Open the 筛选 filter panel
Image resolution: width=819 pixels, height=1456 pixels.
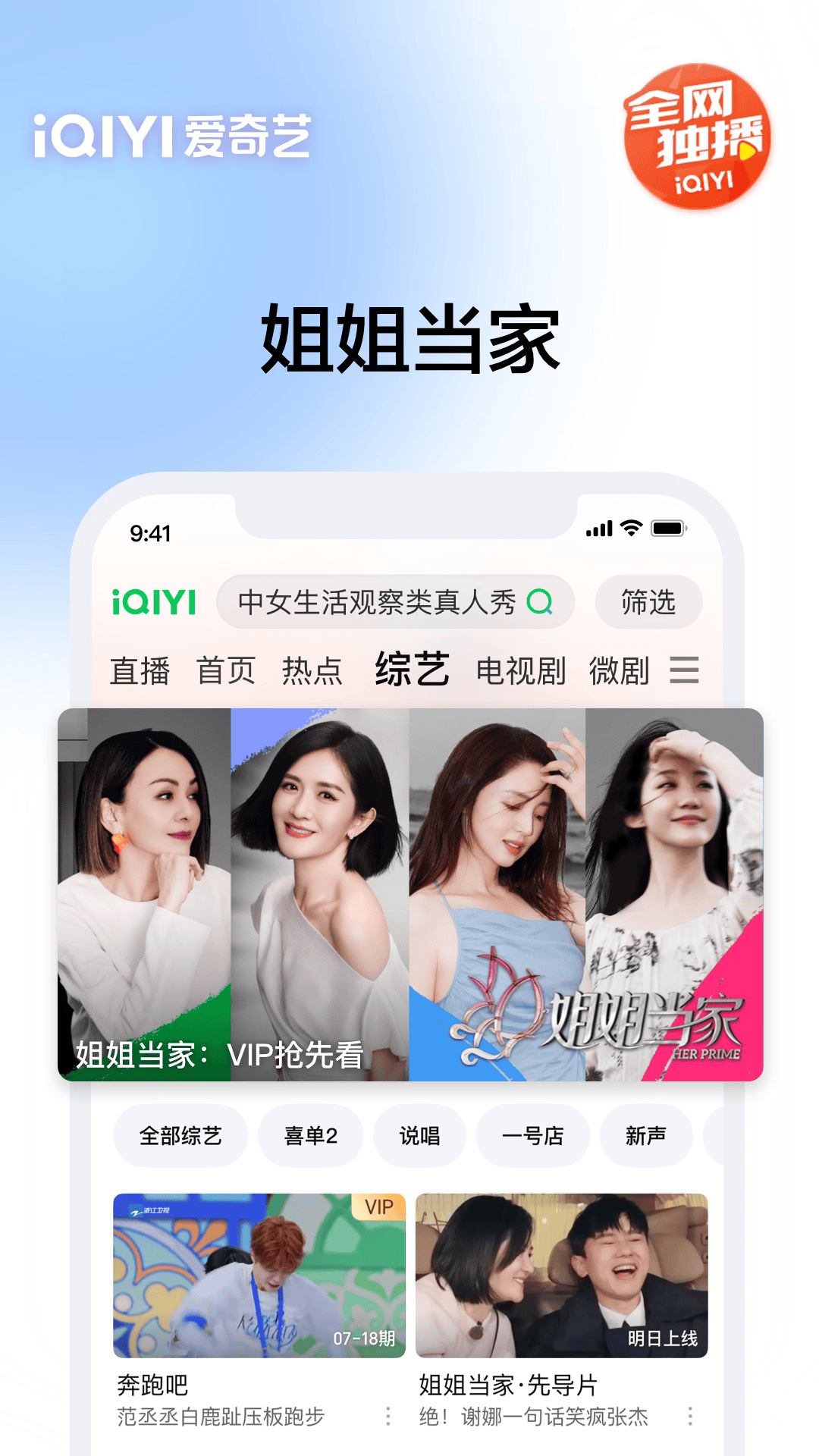pyautogui.click(x=648, y=603)
